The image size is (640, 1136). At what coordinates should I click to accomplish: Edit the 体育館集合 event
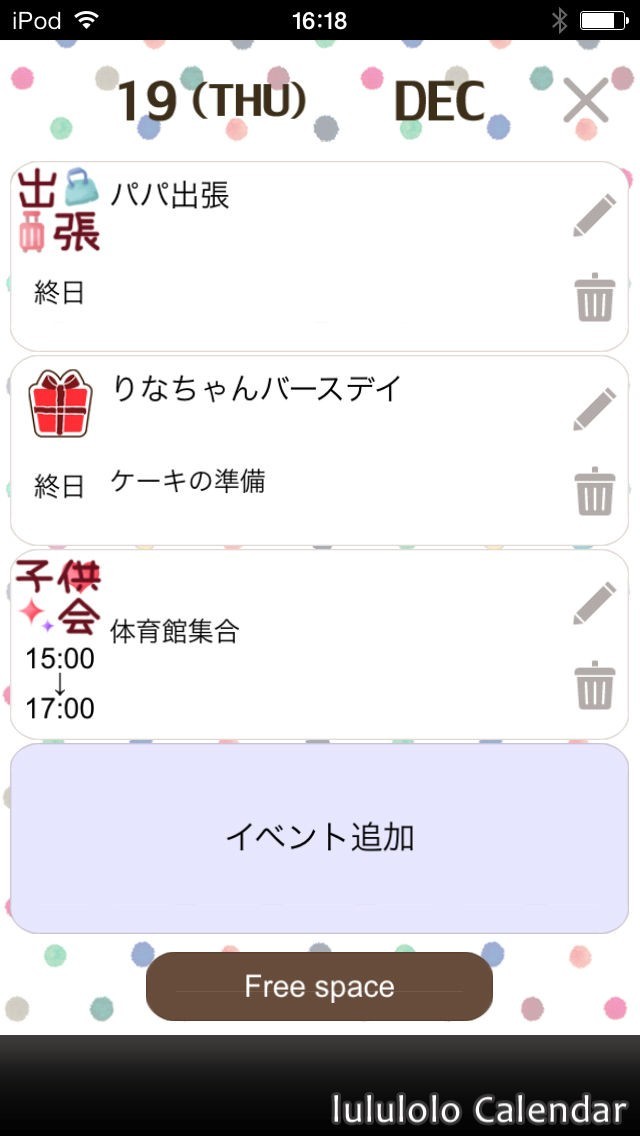click(594, 604)
